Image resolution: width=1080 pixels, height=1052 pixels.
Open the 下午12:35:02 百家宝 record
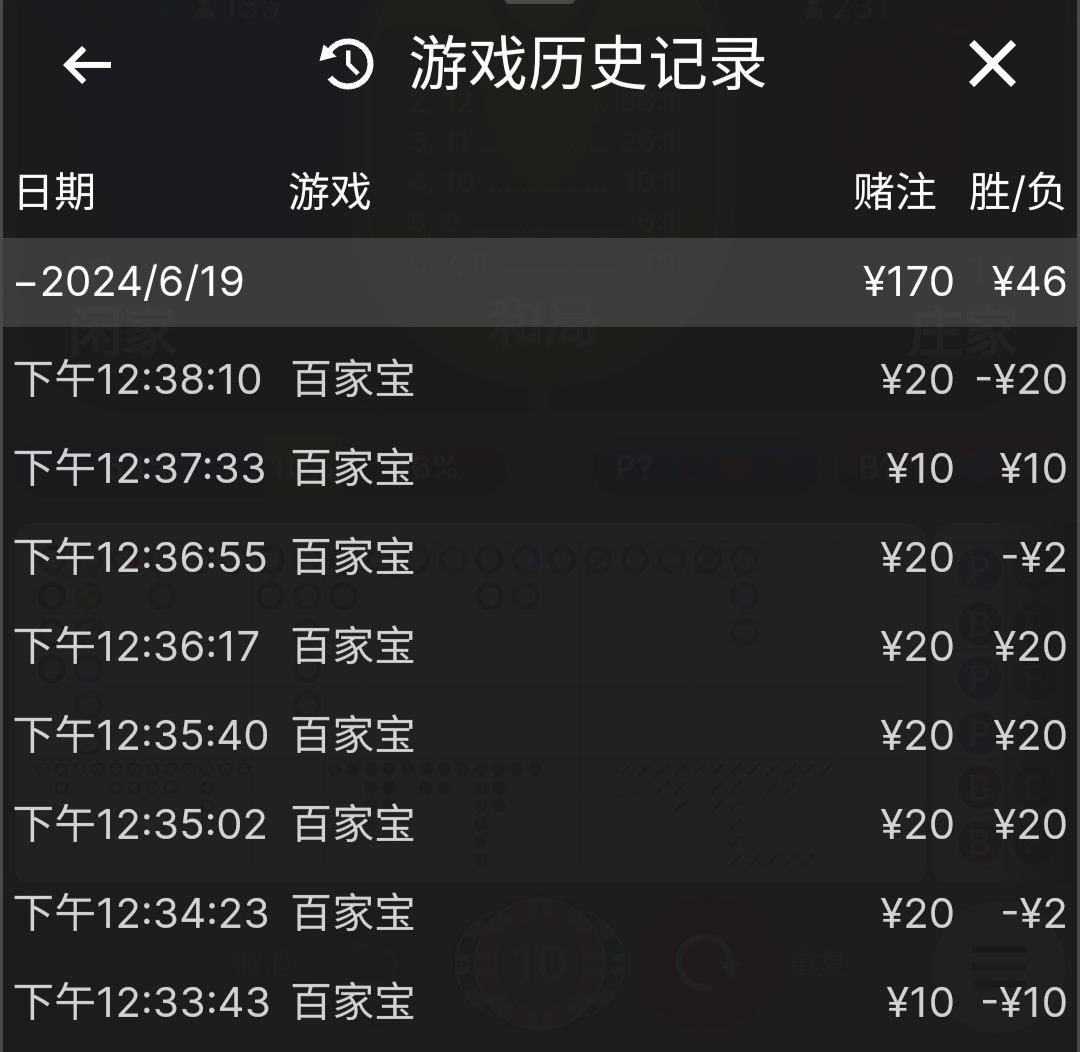540,825
